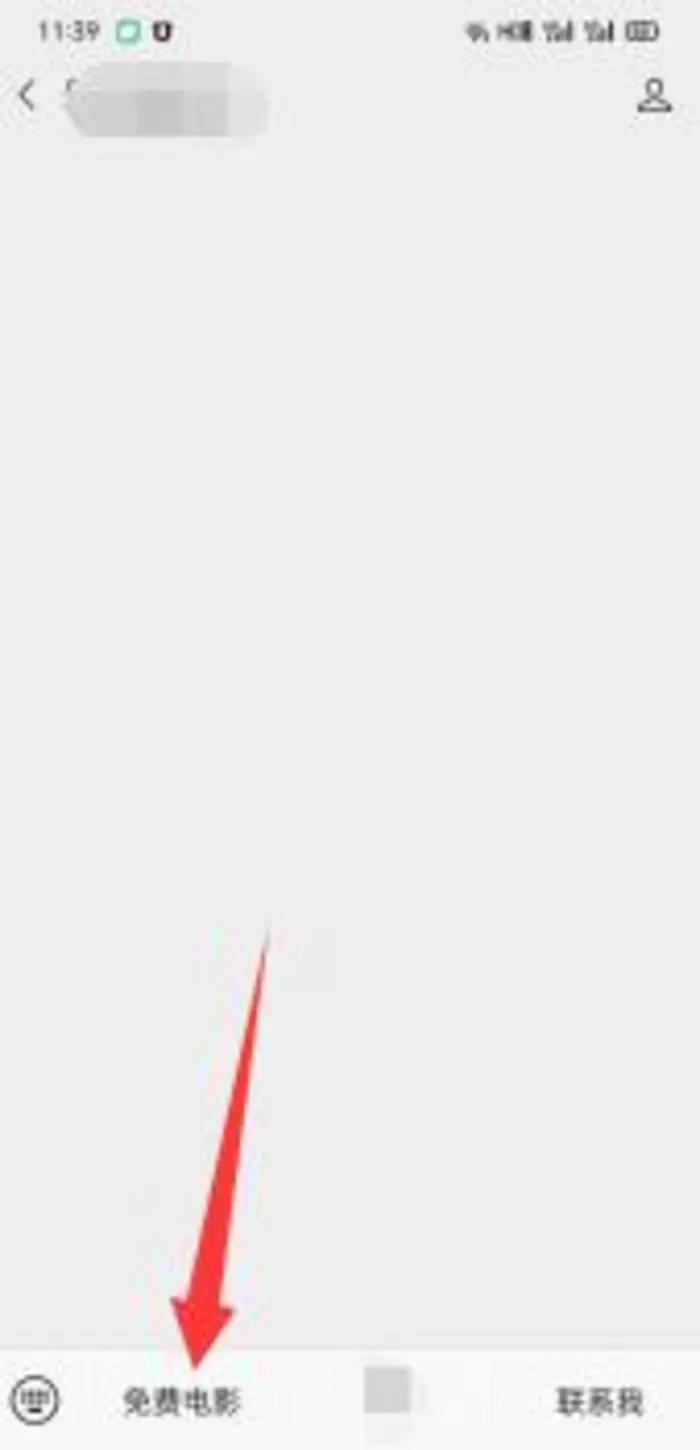Screen dimensions: 700x1450
Task: Tap the 联系我 menu button
Action: click(599, 1401)
